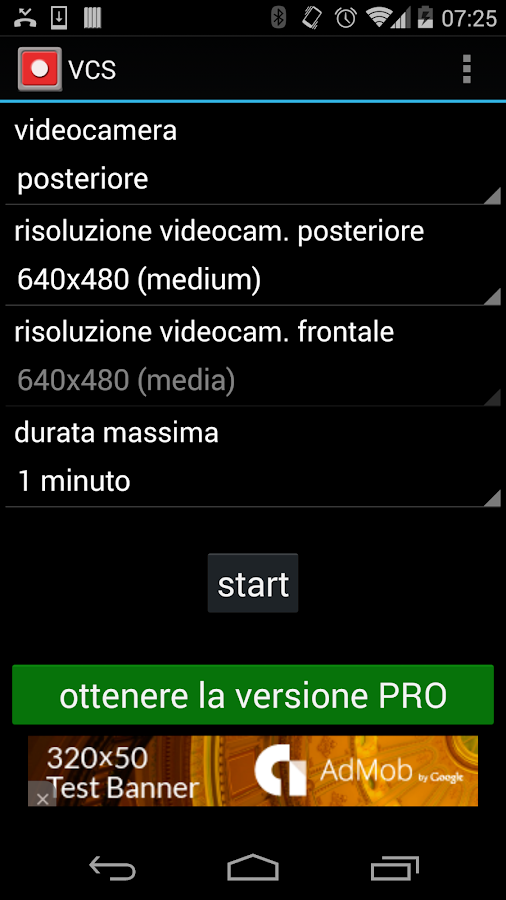Open the AdMob test banner ad
506x900 pixels.
pyautogui.click(x=253, y=771)
